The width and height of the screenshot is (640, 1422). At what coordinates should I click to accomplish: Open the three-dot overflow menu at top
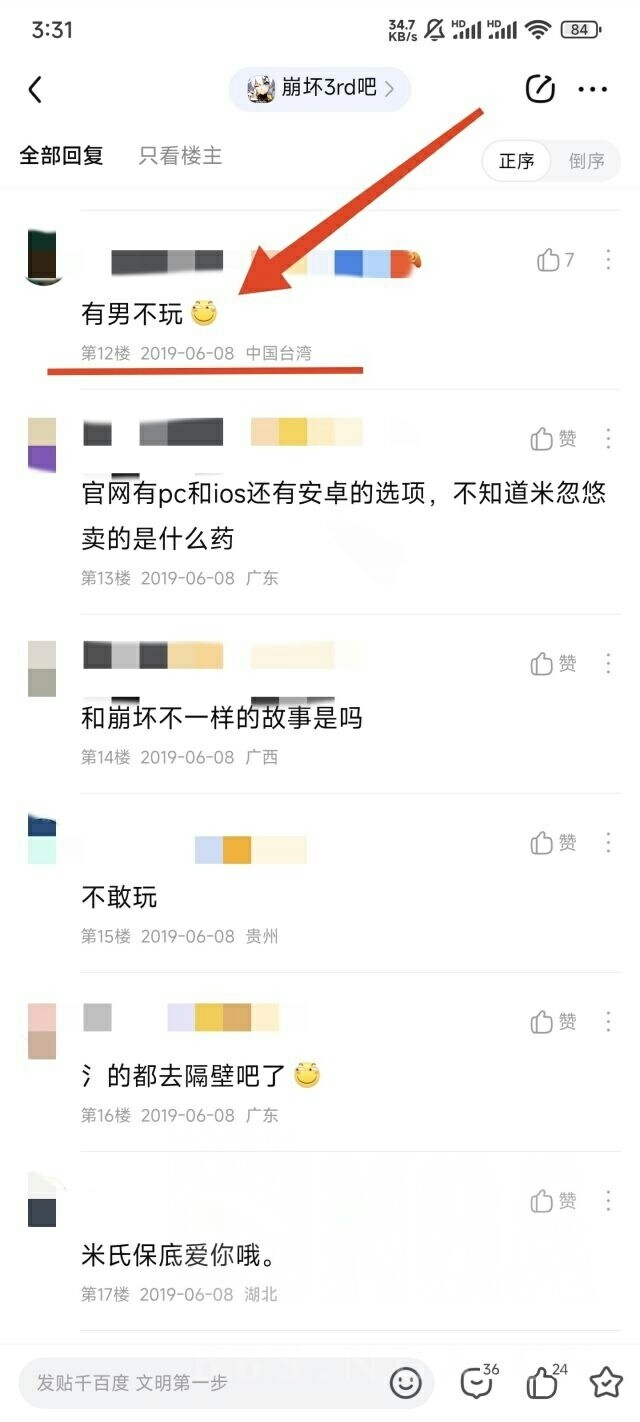(593, 90)
